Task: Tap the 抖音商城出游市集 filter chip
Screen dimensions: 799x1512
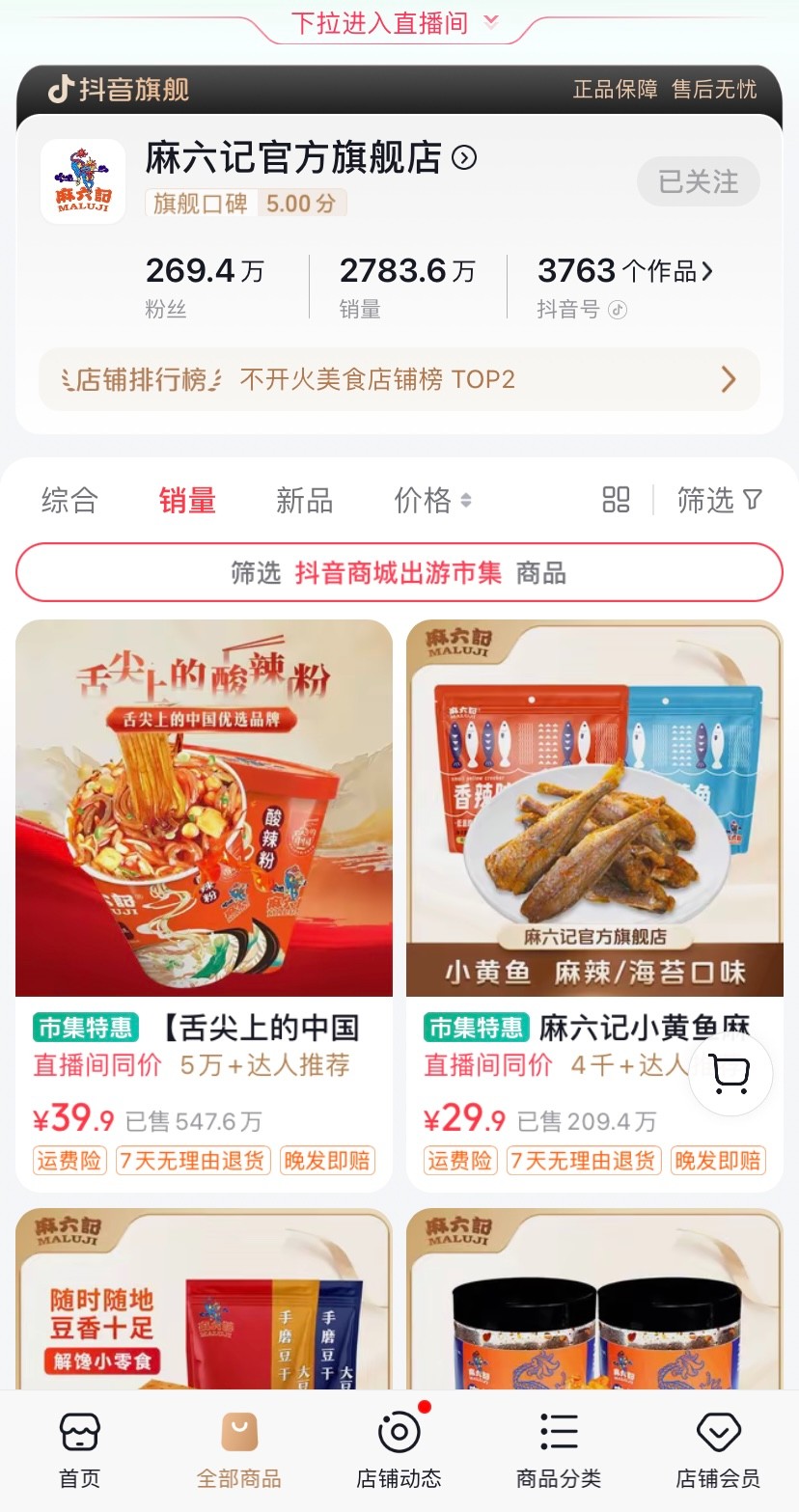Action: [399, 573]
